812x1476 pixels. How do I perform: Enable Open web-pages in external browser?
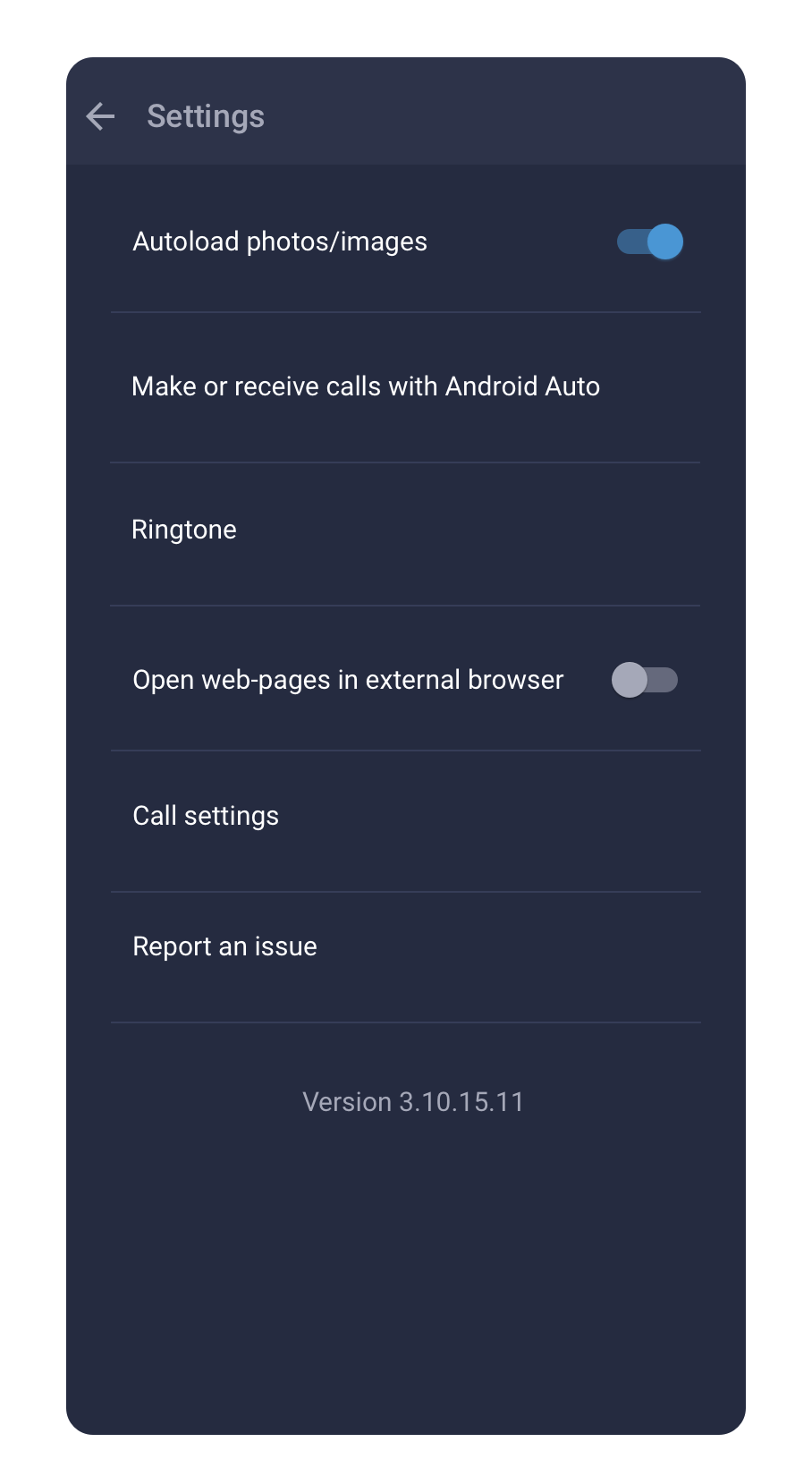[x=645, y=680]
